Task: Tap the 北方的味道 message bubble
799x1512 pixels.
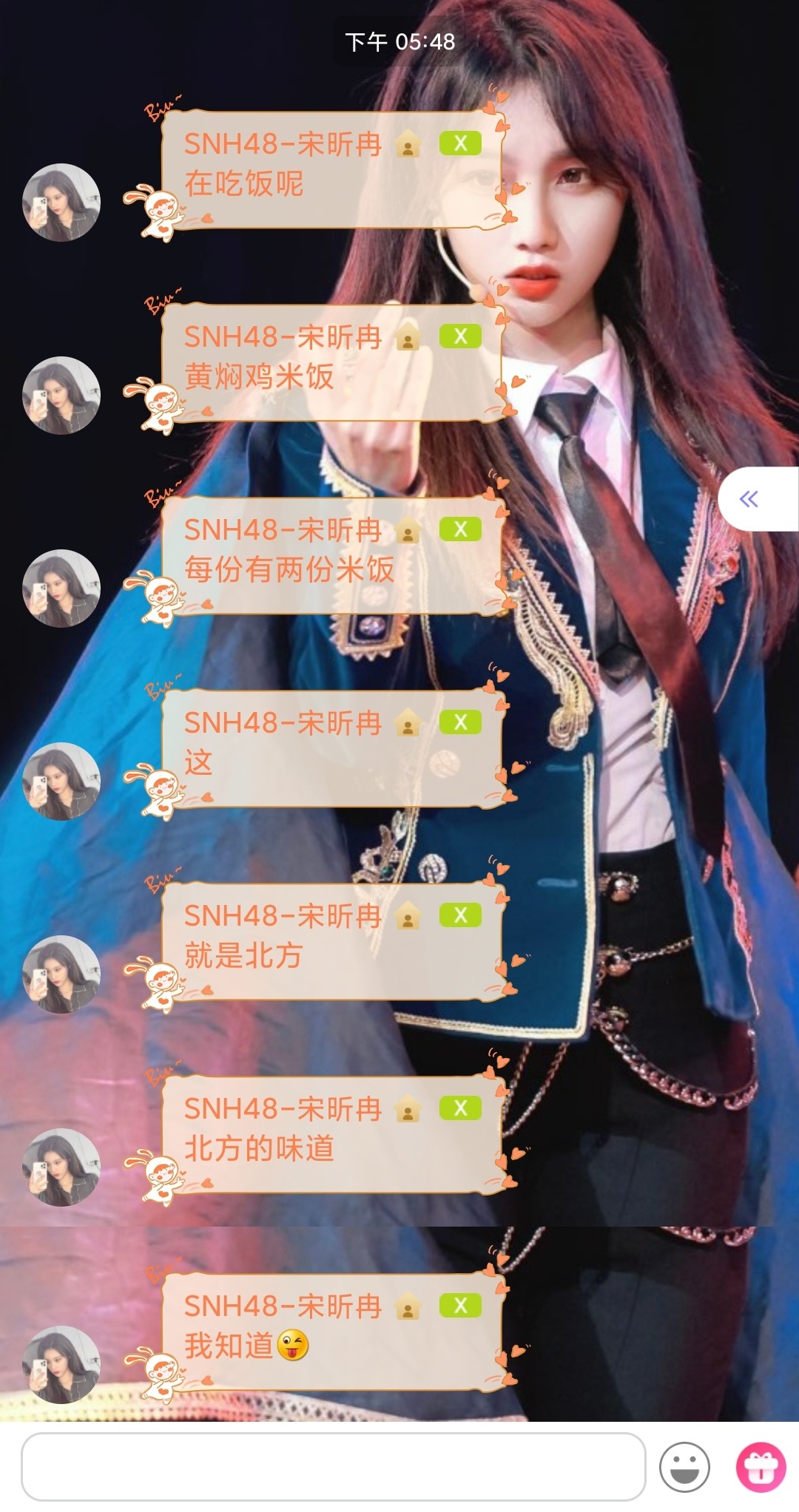Action: pyautogui.click(x=333, y=1135)
